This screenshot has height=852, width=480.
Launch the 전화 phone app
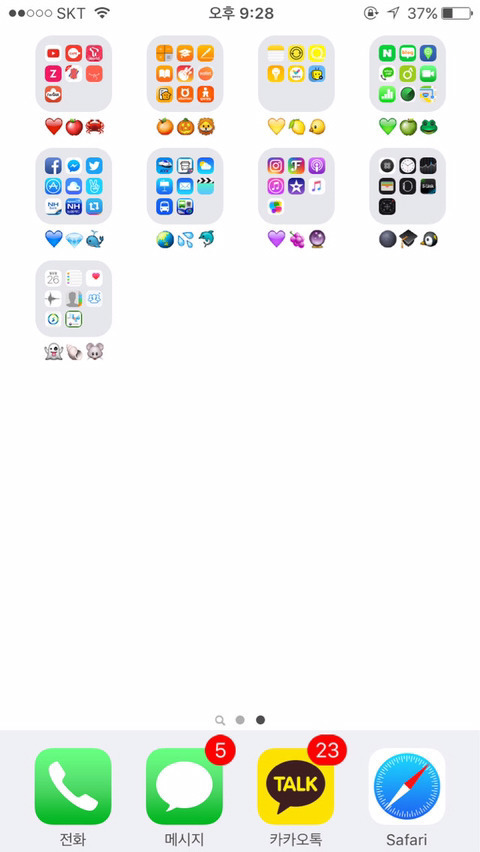(73, 786)
